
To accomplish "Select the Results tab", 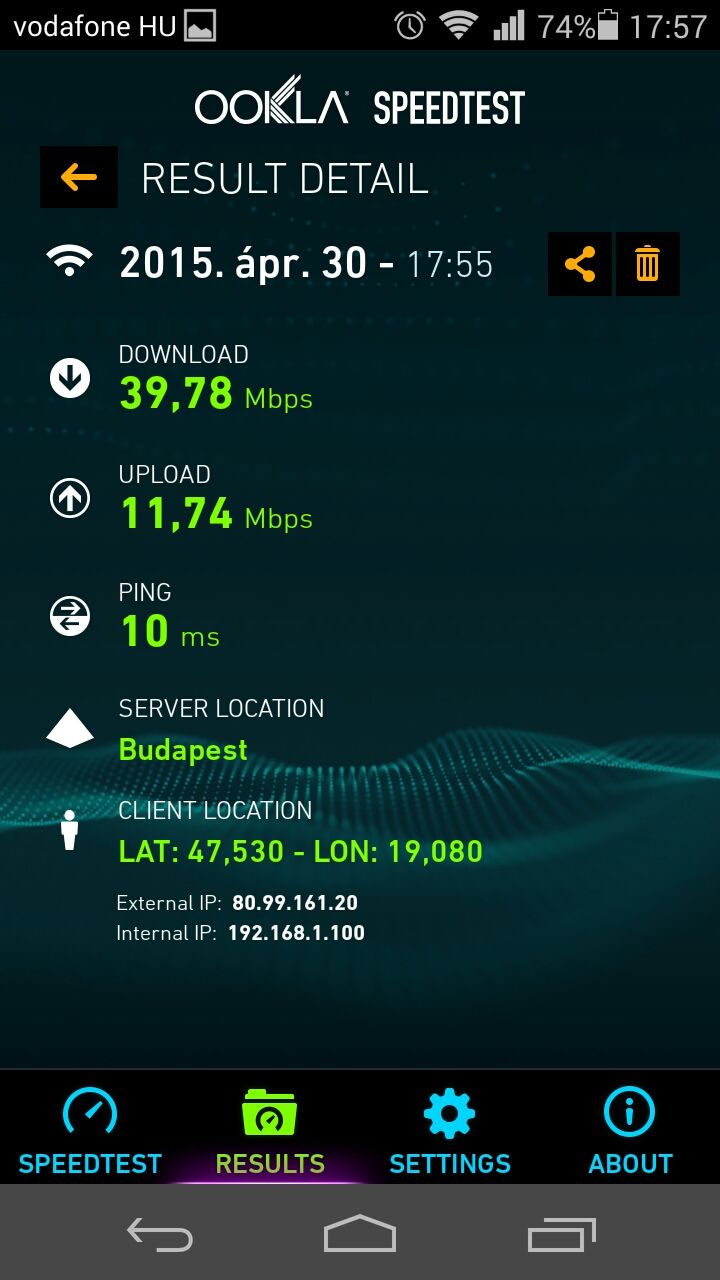I will [x=270, y=1131].
